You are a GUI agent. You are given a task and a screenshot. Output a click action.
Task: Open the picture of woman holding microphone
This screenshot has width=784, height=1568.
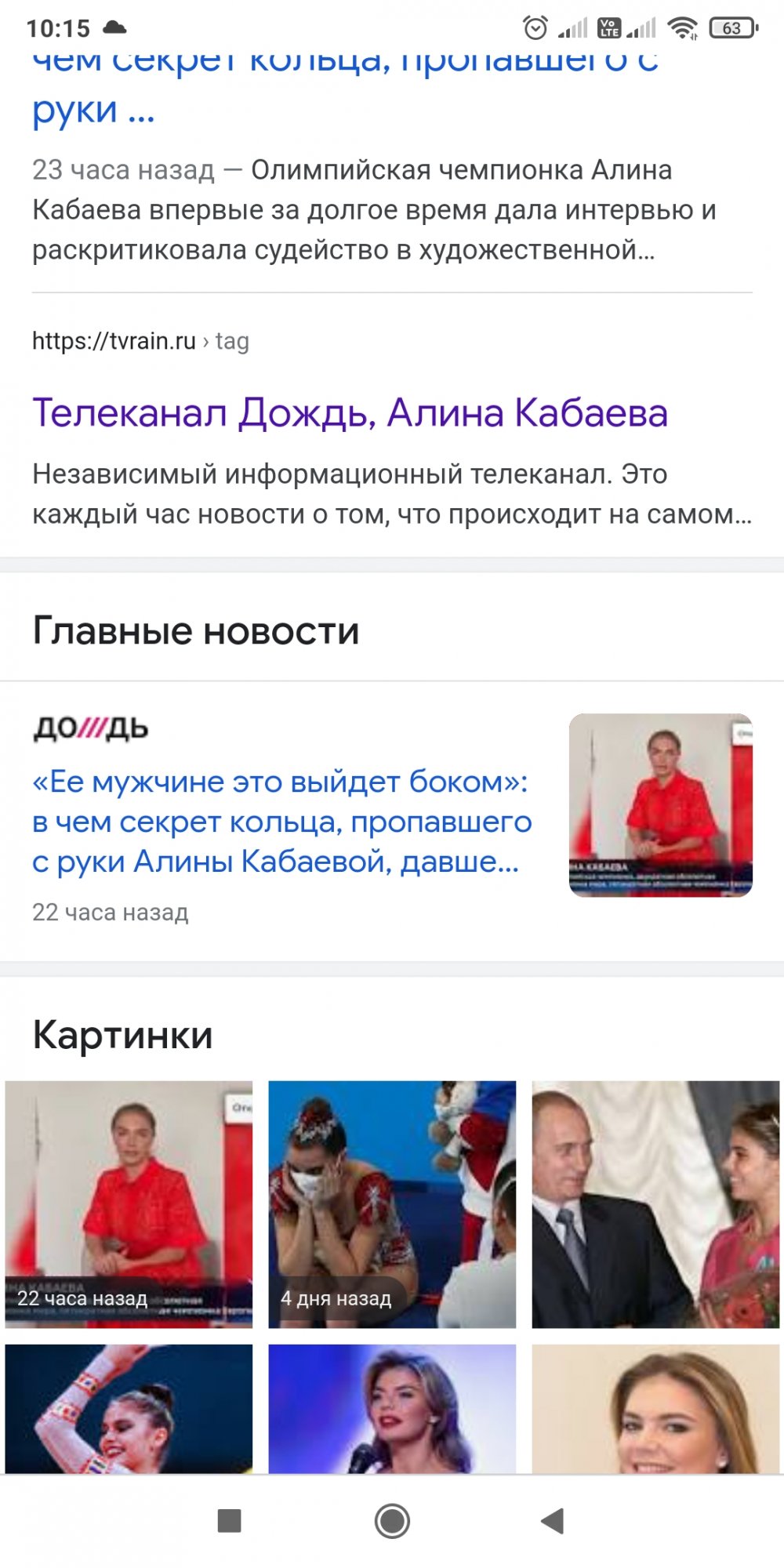tap(392, 1409)
